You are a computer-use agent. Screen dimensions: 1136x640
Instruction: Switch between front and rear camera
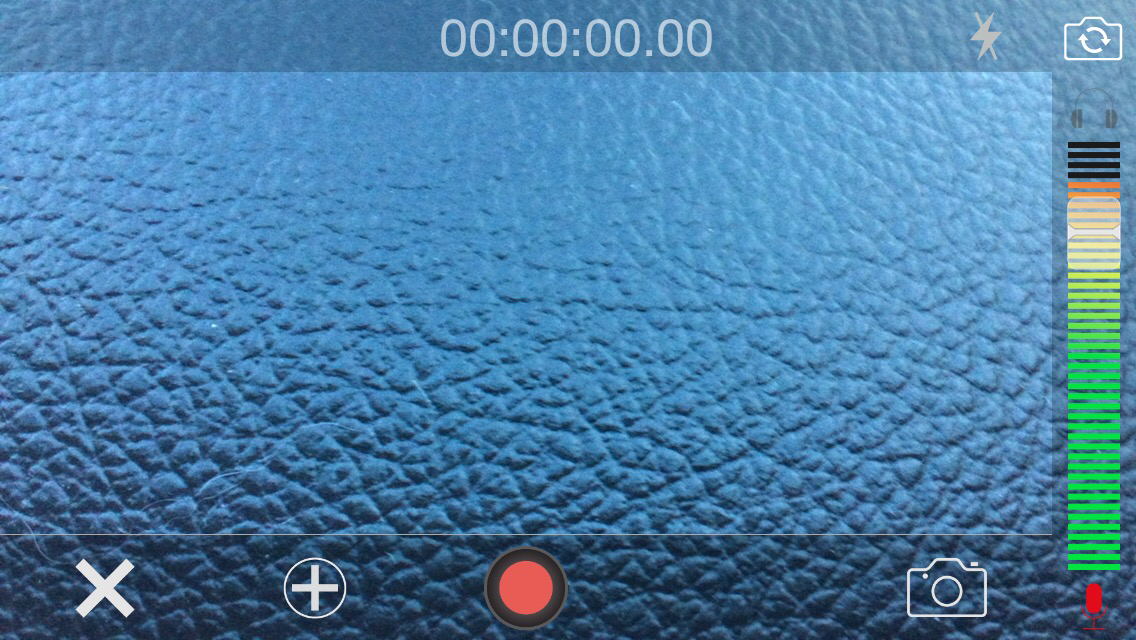(1092, 40)
